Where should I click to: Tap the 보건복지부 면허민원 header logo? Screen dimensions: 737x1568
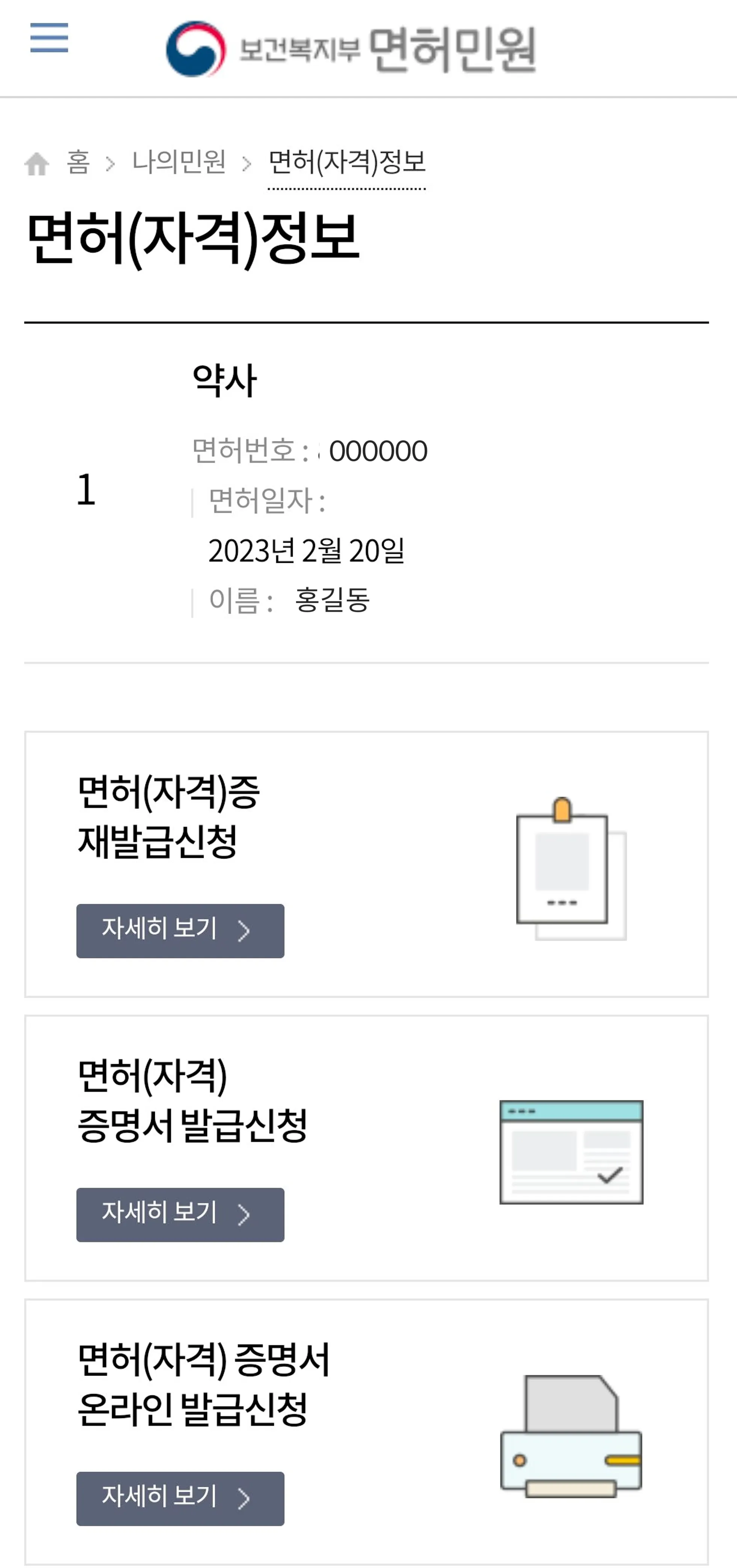(351, 49)
